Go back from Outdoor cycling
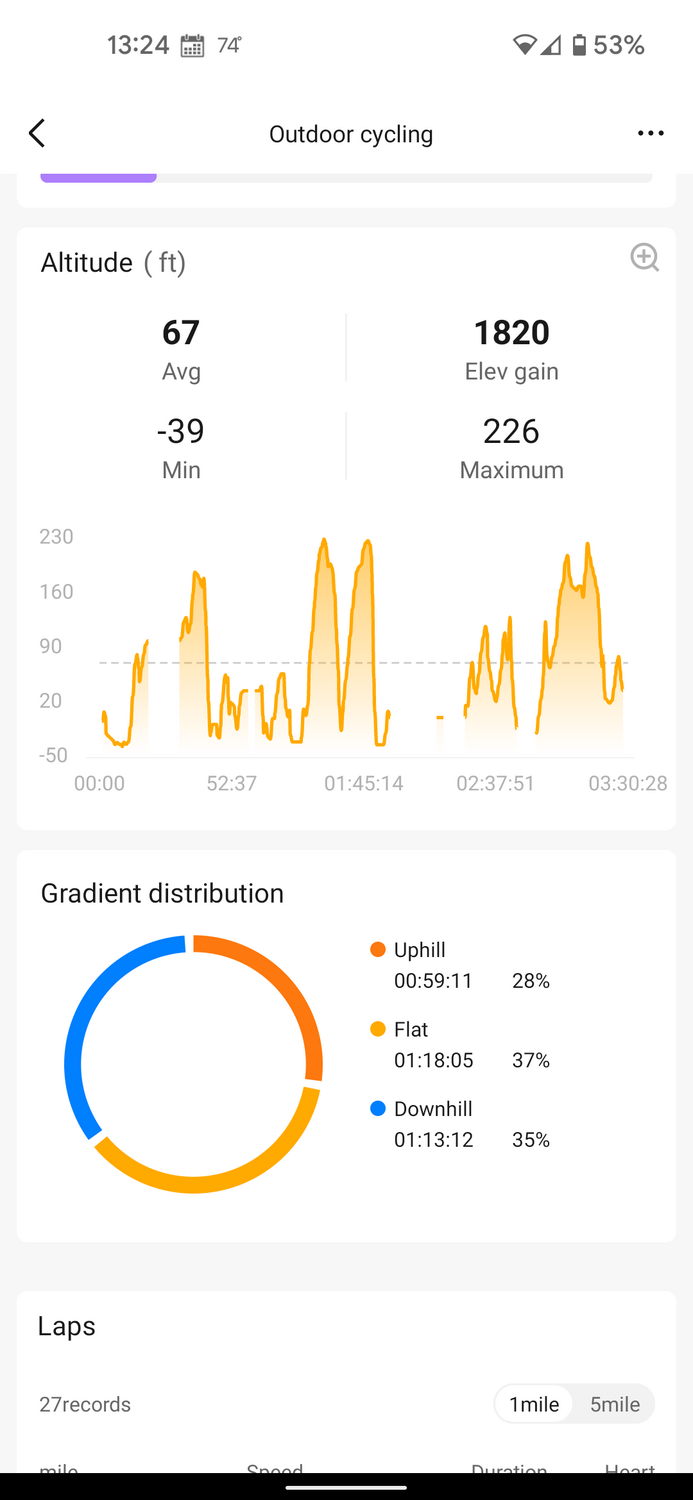The width and height of the screenshot is (693, 1500). (x=37, y=133)
